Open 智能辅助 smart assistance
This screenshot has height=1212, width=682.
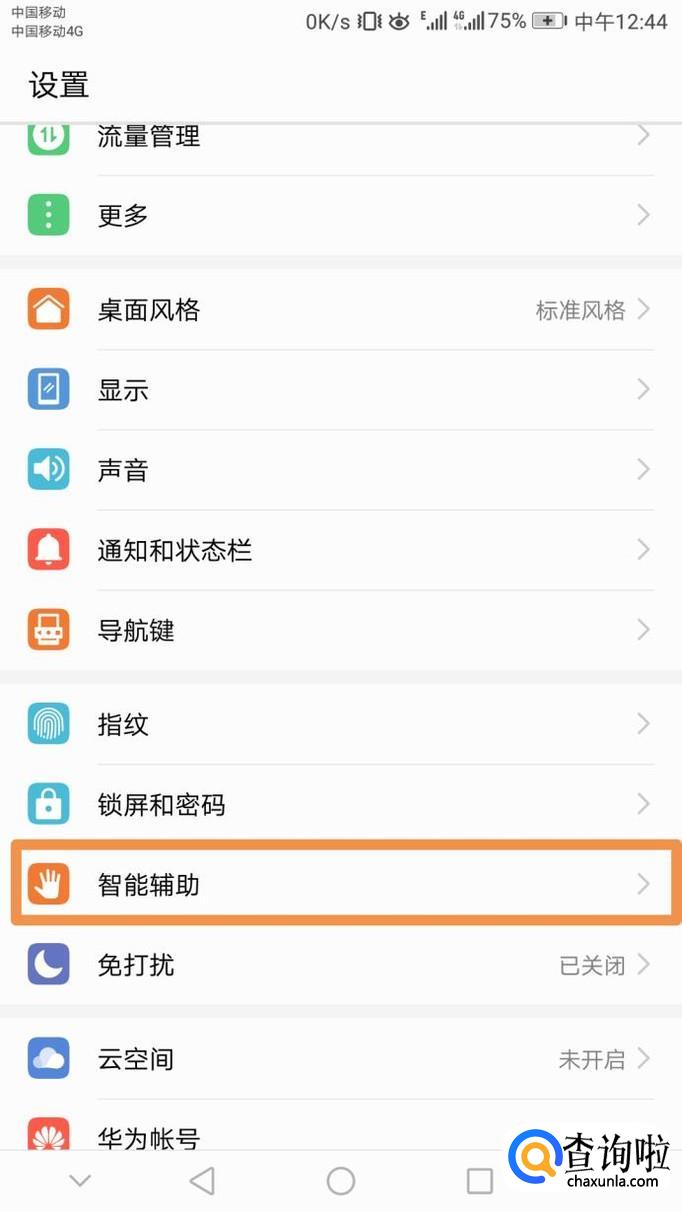click(x=341, y=884)
